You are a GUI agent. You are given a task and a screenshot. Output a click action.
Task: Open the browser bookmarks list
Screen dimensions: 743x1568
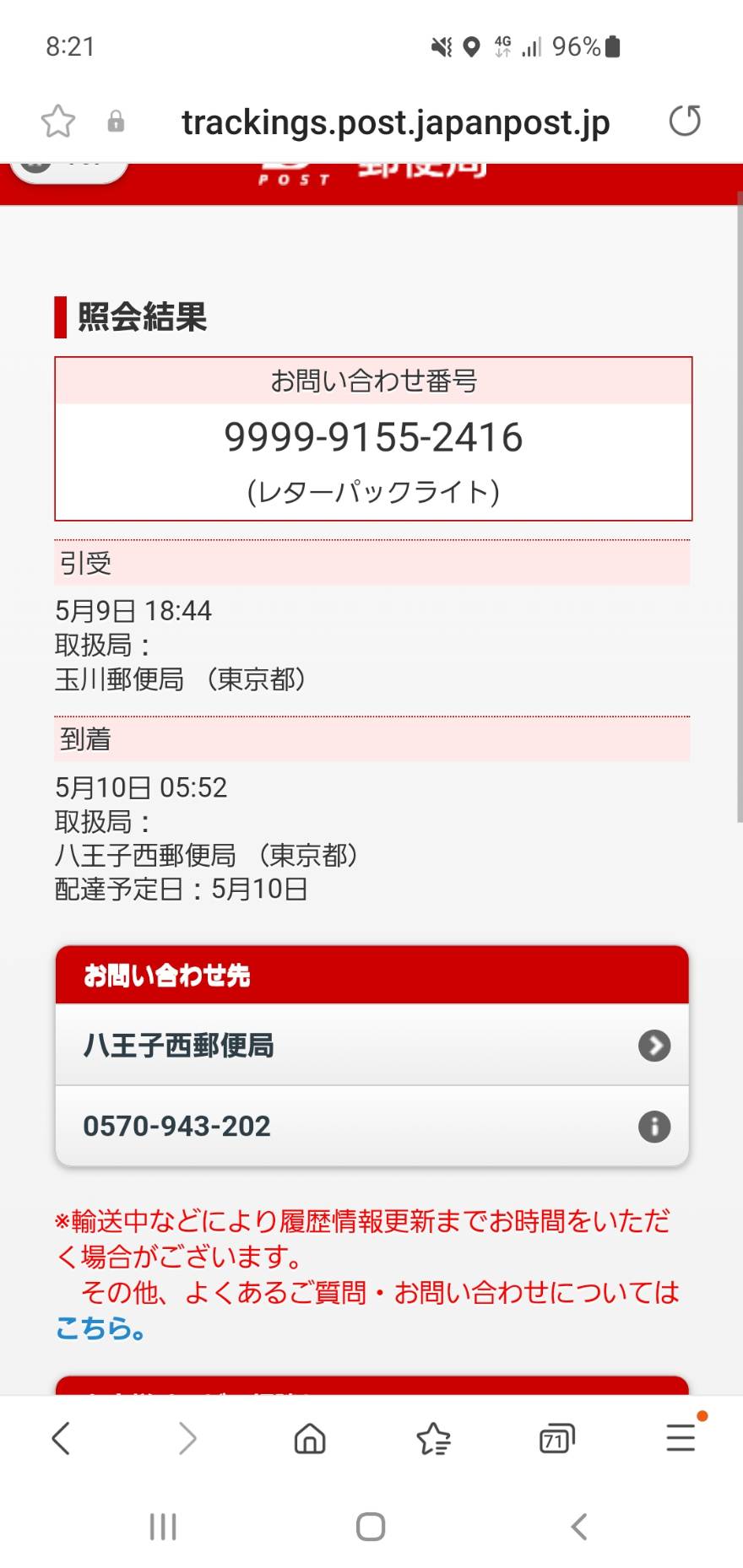point(433,1438)
